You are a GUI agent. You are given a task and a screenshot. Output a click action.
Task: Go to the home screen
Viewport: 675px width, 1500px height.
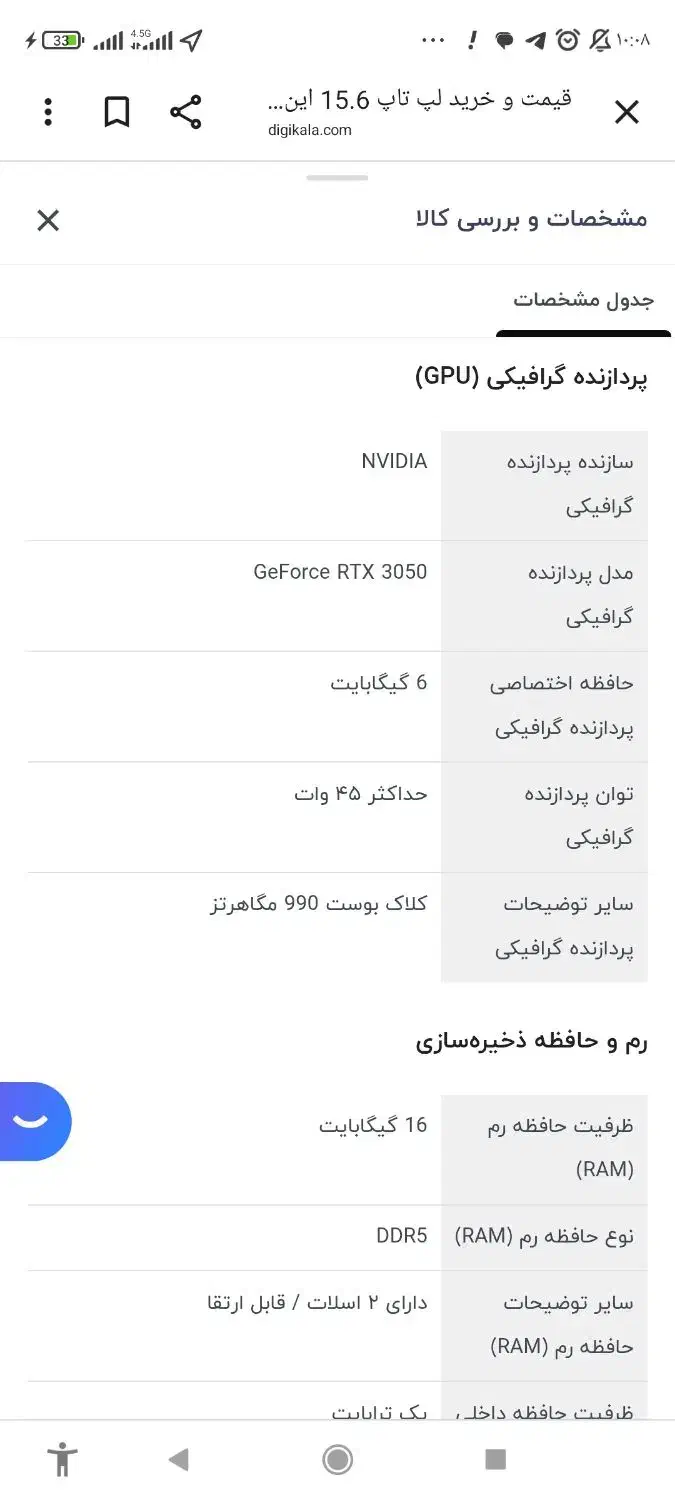pyautogui.click(x=338, y=1460)
